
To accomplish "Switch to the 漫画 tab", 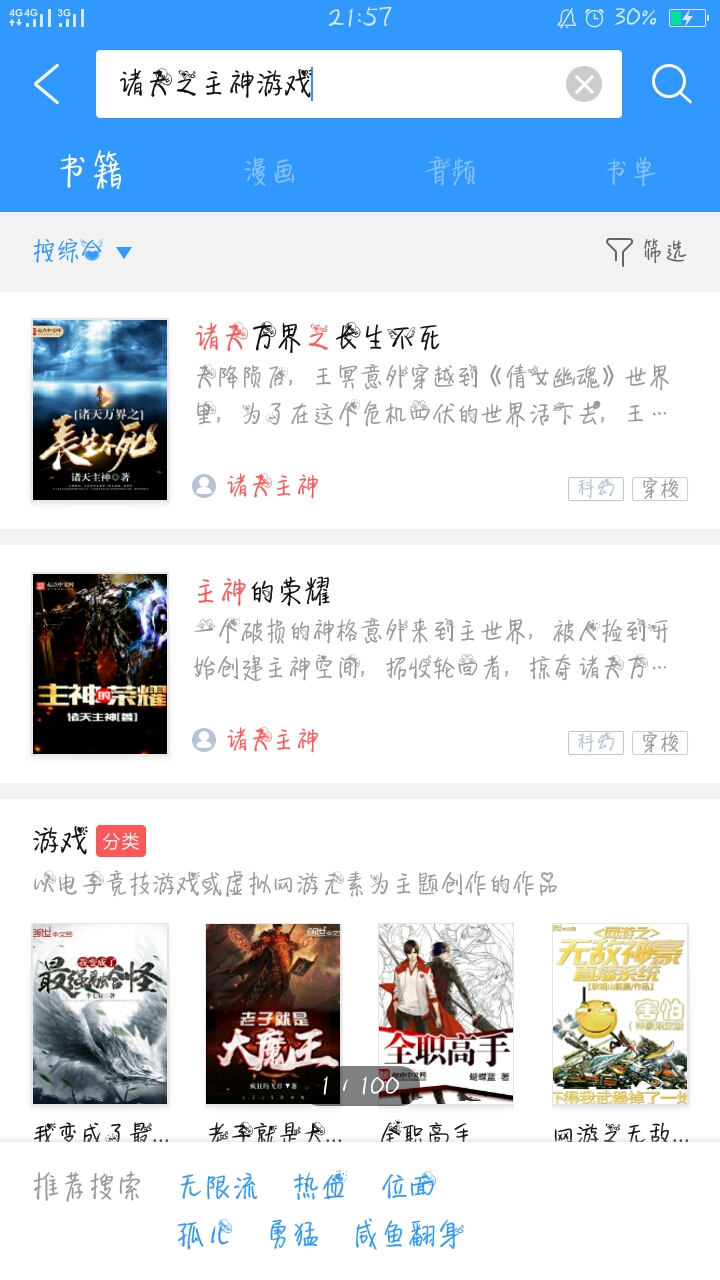I will [270, 171].
